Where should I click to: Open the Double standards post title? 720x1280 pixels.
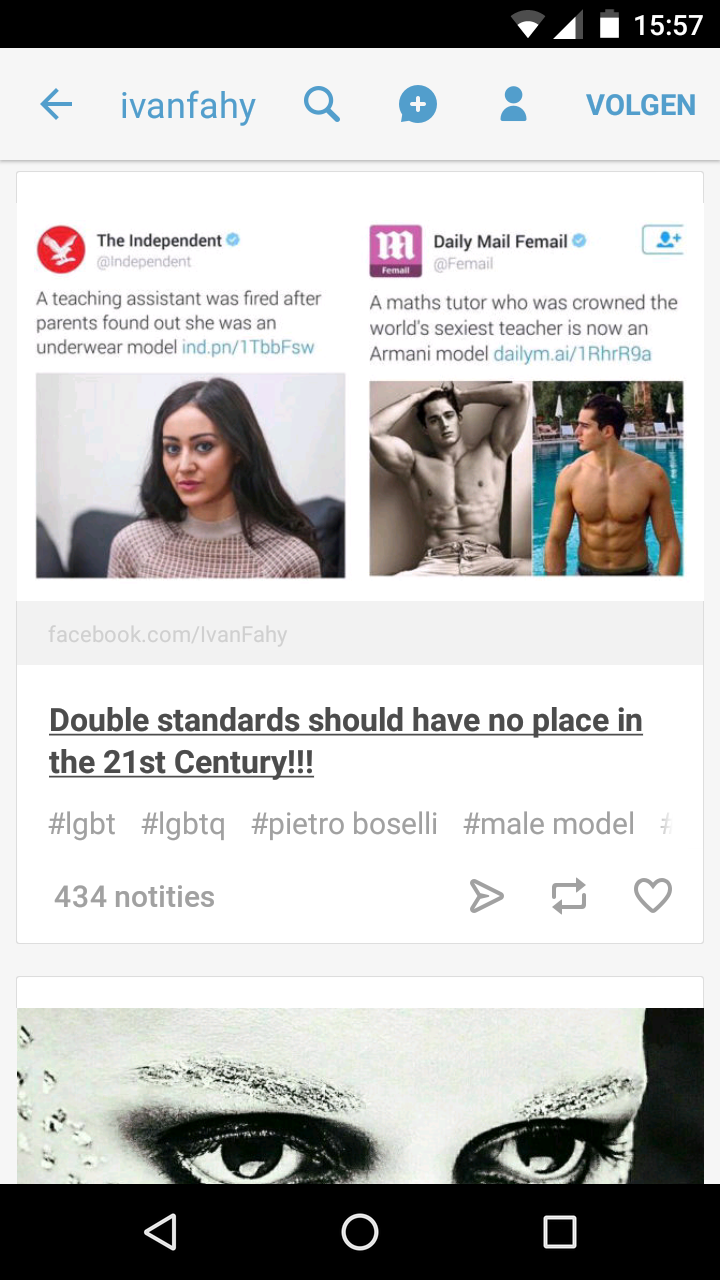[x=345, y=740]
